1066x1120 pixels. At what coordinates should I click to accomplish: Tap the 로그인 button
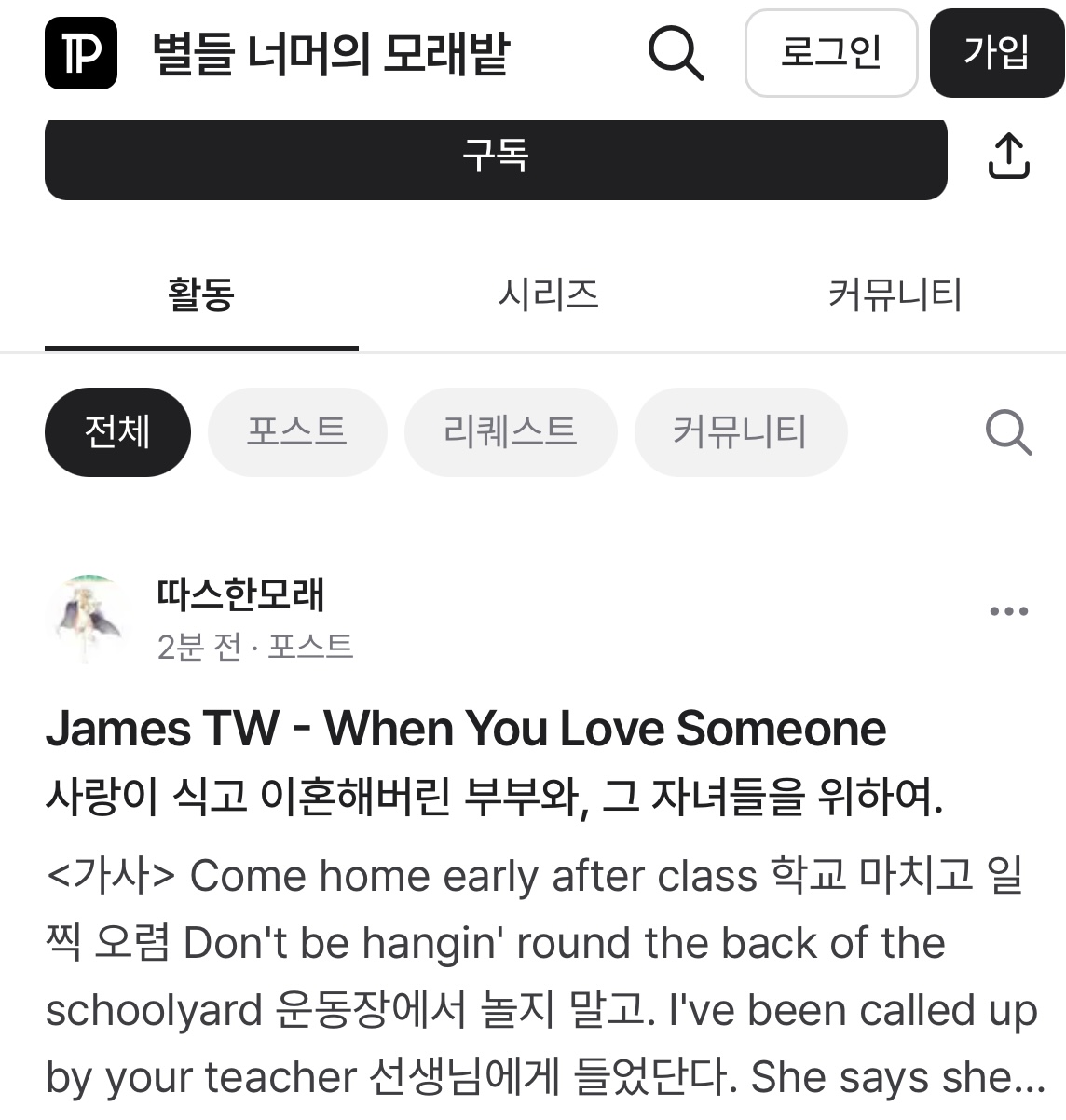pyautogui.click(x=831, y=53)
